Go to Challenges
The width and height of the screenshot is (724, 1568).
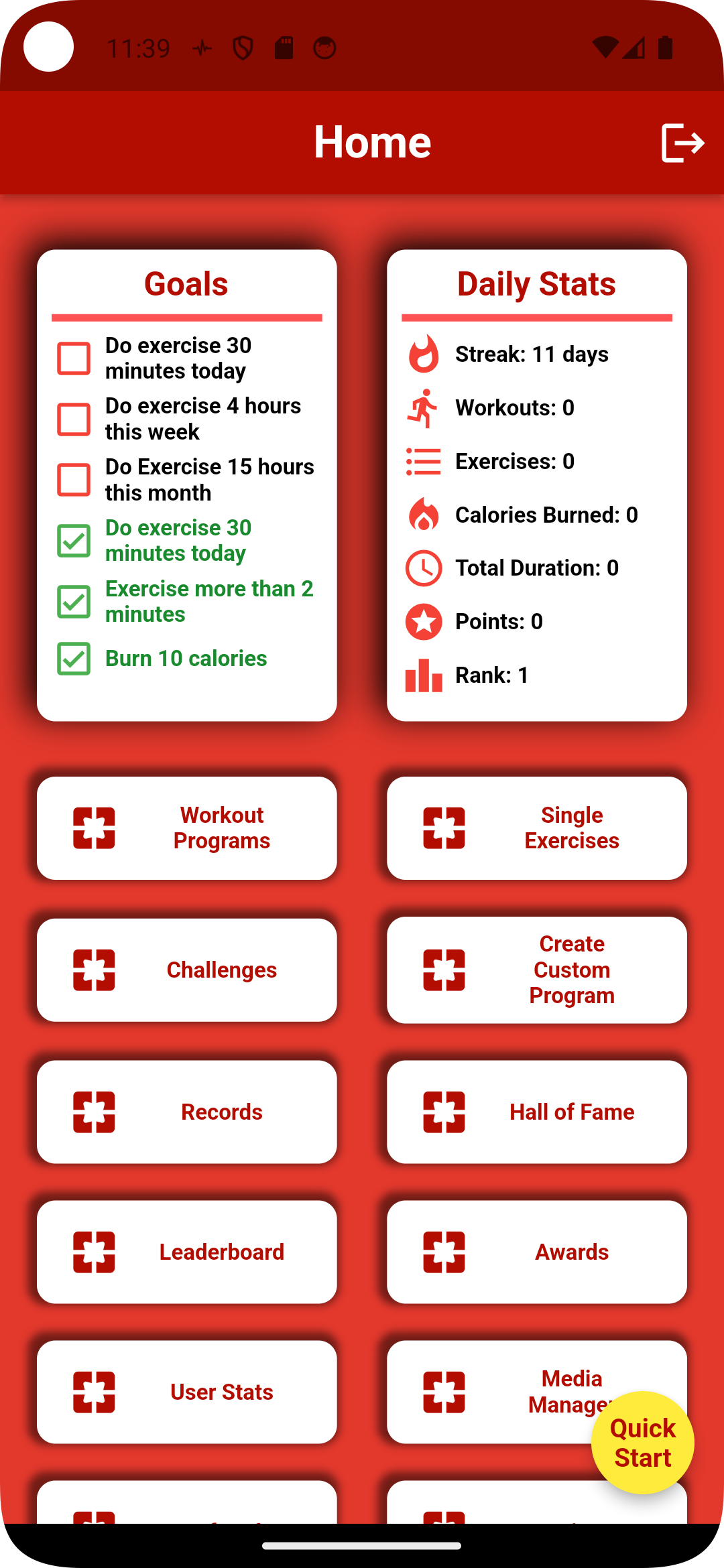point(187,970)
